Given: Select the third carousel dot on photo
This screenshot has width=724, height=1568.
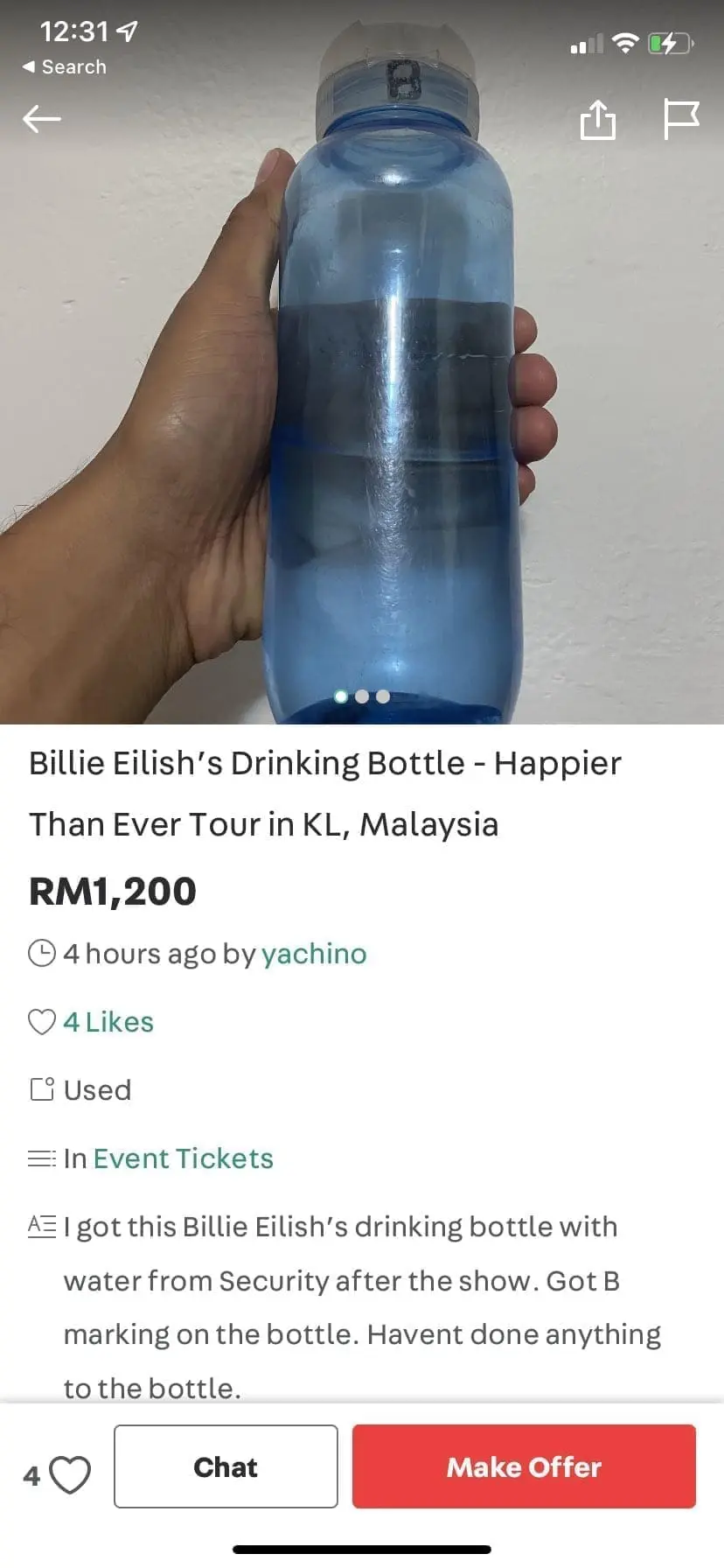Looking at the screenshot, I should [x=383, y=696].
